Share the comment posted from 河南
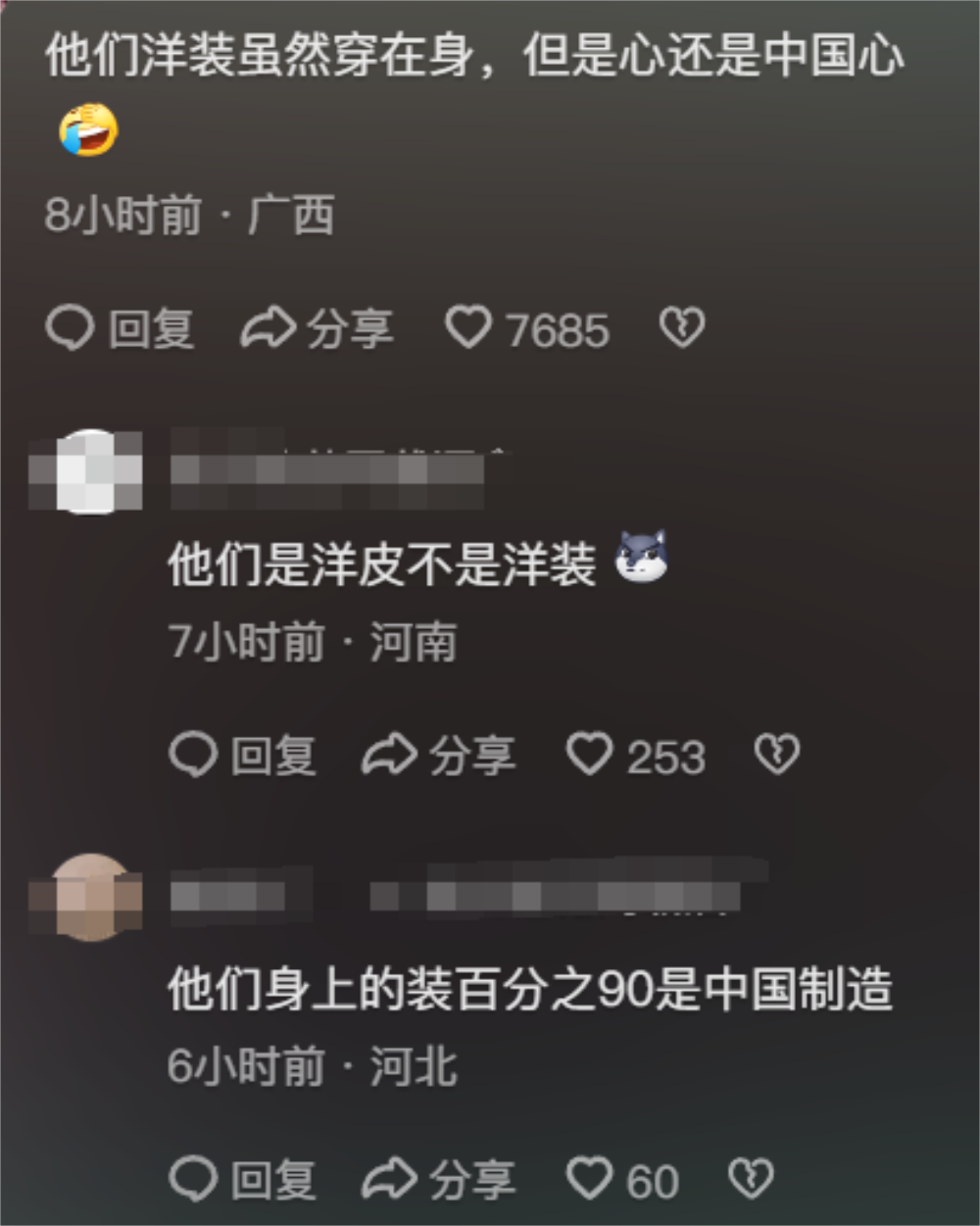The image size is (980, 1226). (x=439, y=756)
